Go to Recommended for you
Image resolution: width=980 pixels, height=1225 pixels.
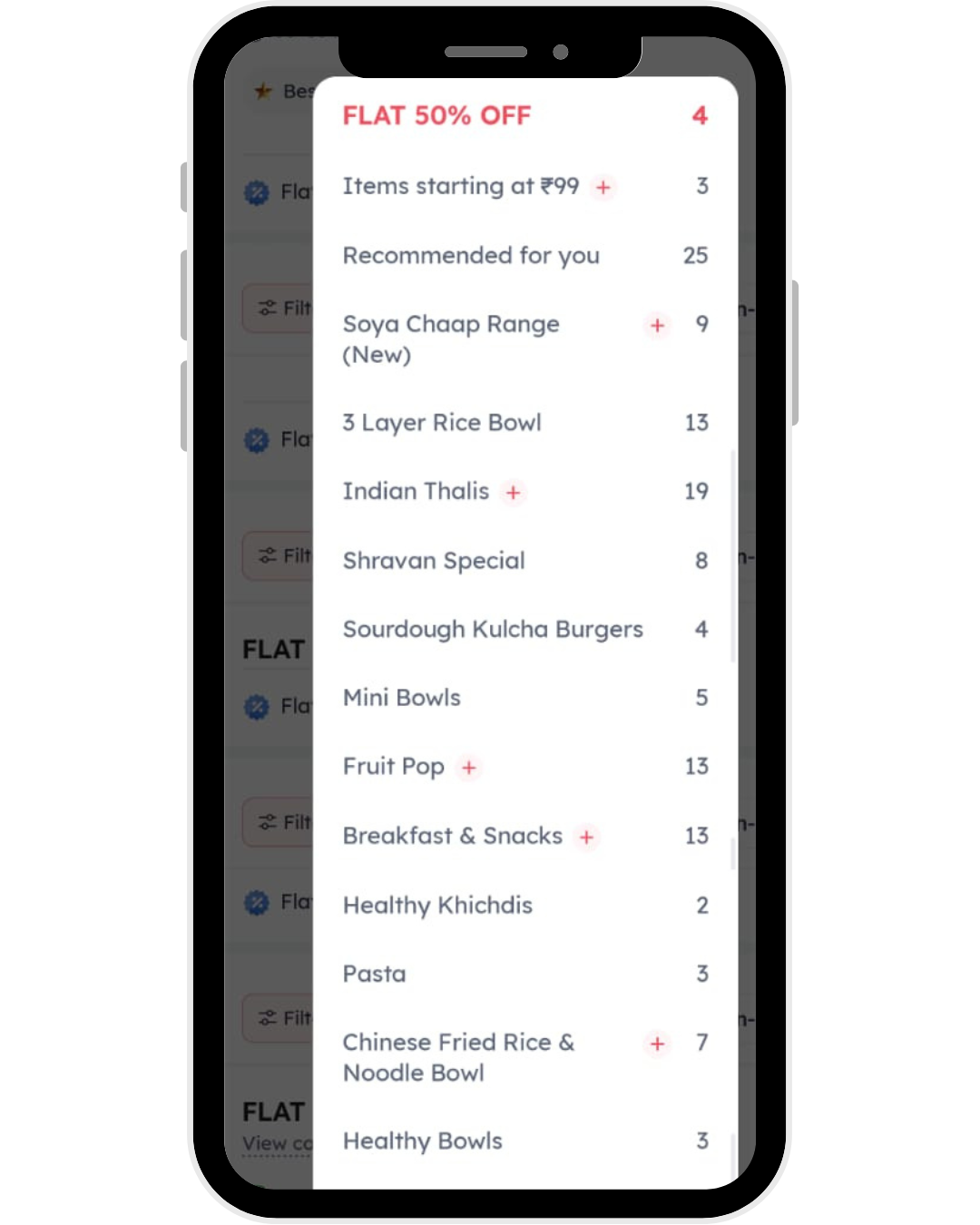pos(471,256)
